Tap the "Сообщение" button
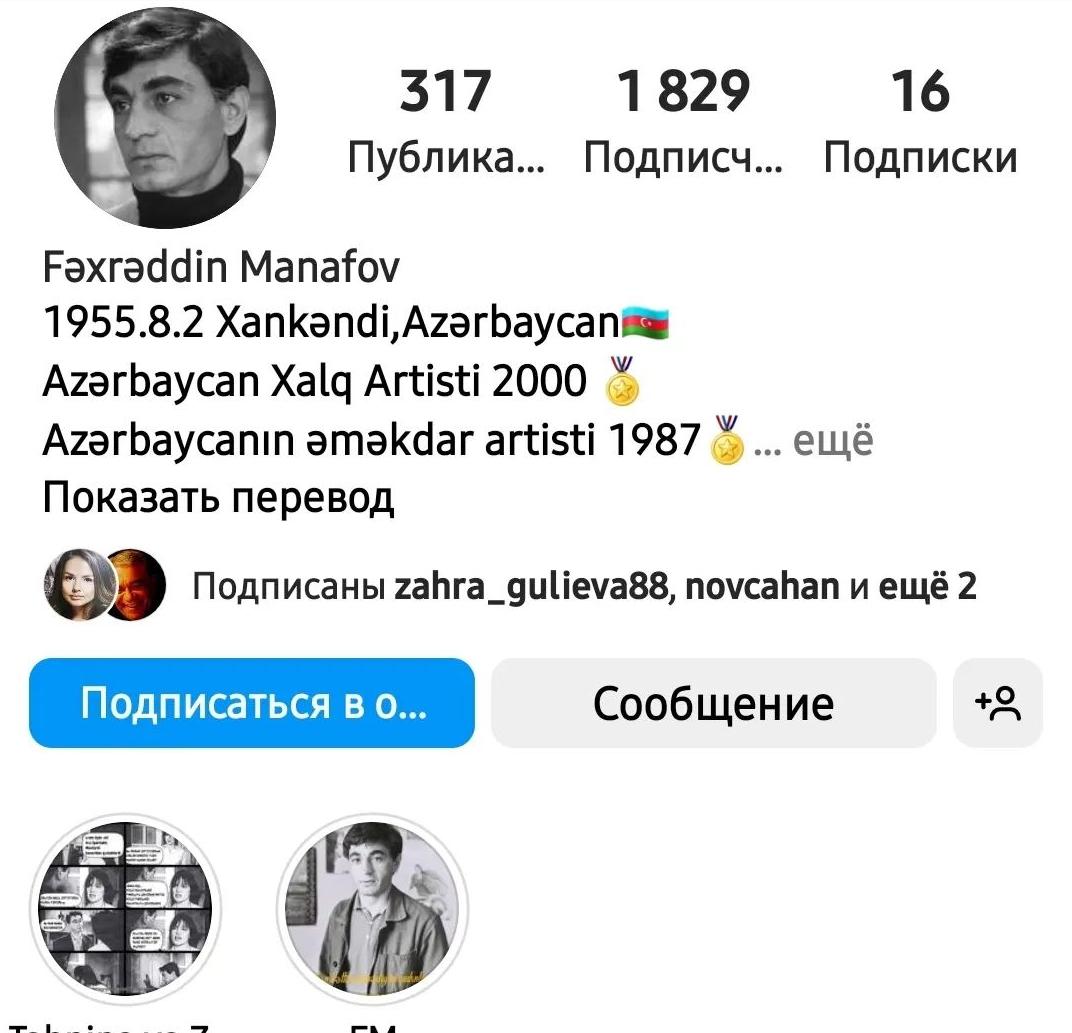This screenshot has width=1072, height=1033. coord(713,703)
